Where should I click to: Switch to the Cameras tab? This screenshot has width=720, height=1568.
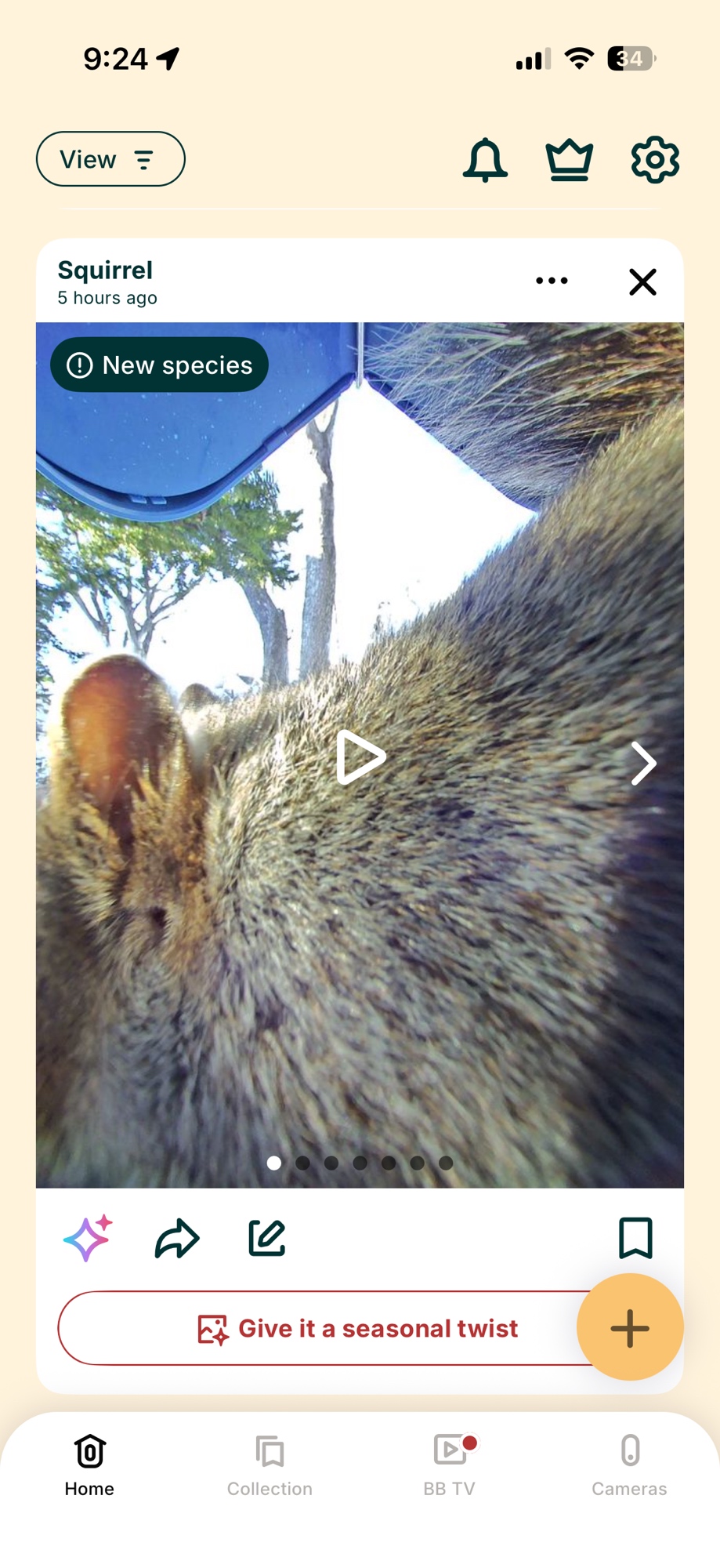pyautogui.click(x=629, y=1465)
